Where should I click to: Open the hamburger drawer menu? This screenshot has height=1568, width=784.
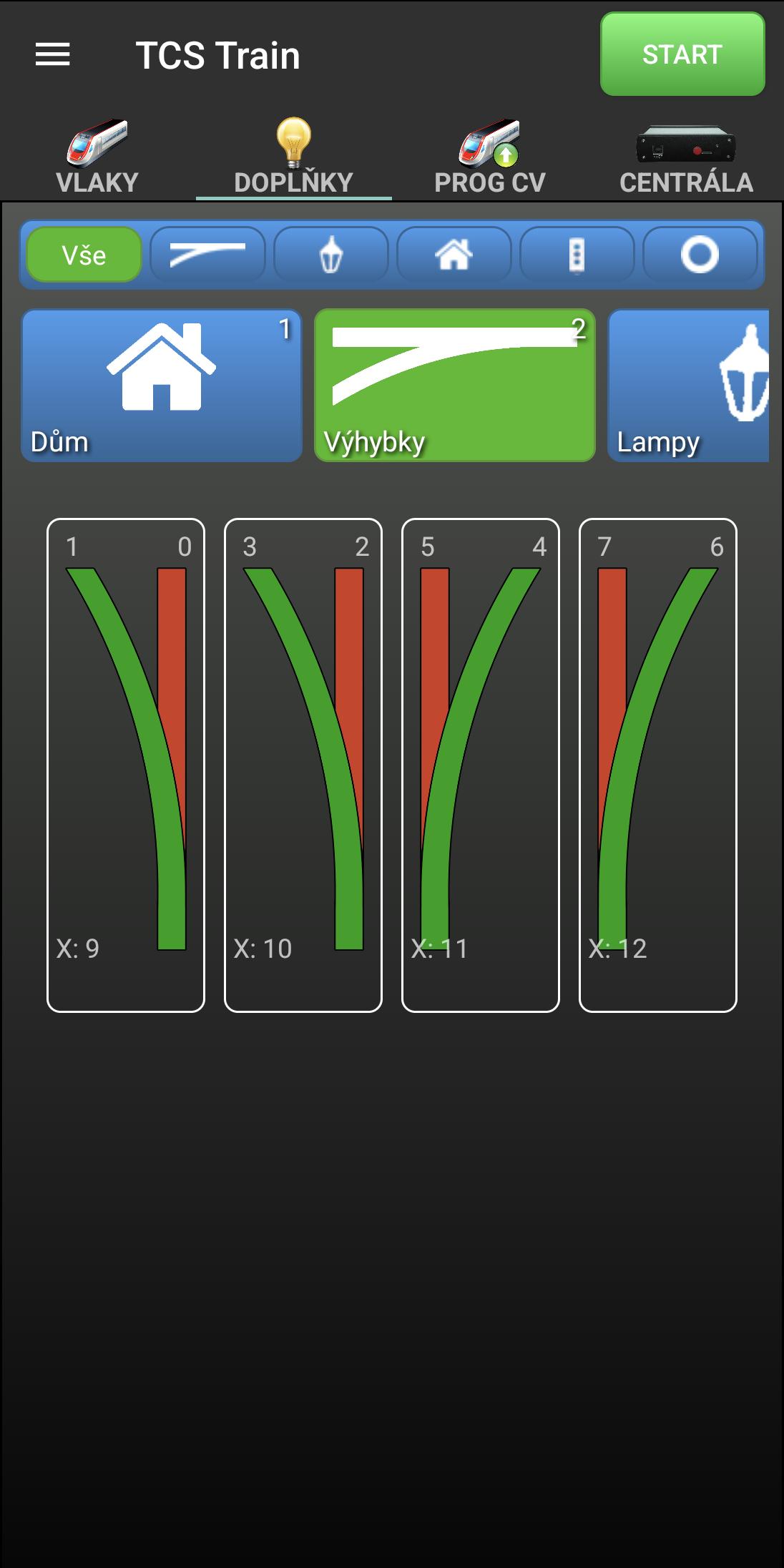[53, 54]
